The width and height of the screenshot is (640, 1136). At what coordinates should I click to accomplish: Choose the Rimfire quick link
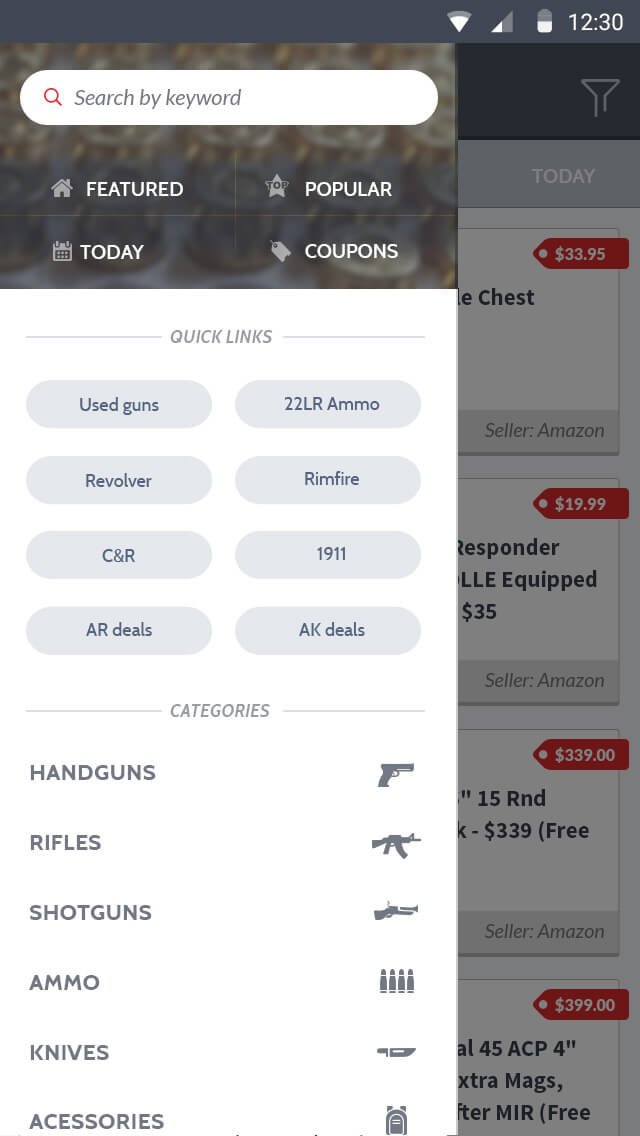coord(328,480)
